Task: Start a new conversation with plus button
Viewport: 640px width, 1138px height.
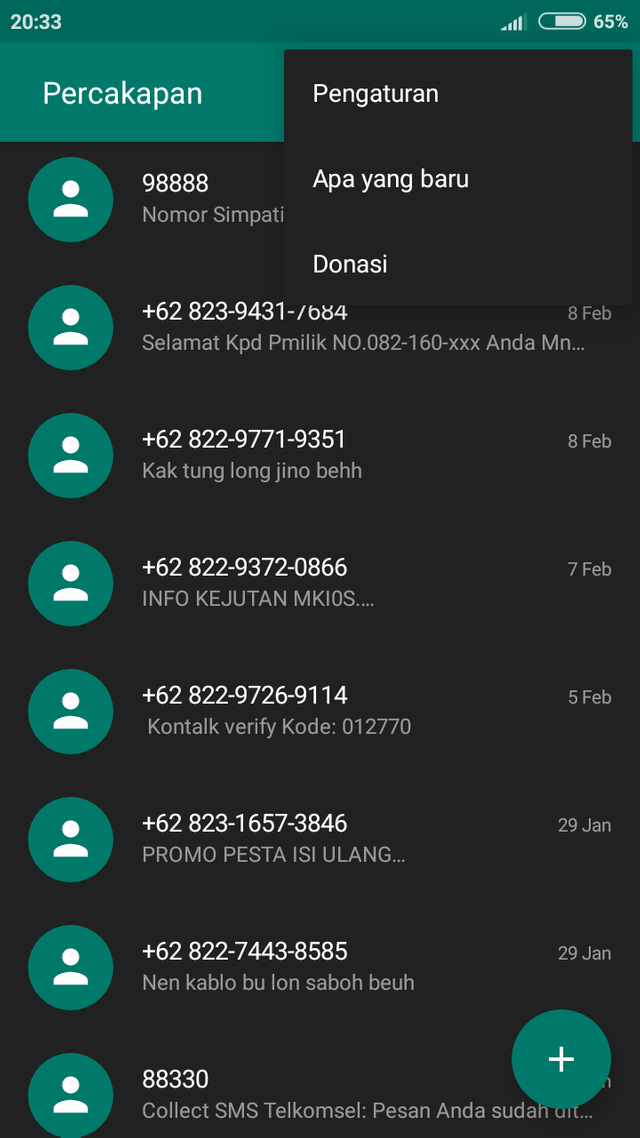Action: (561, 1059)
